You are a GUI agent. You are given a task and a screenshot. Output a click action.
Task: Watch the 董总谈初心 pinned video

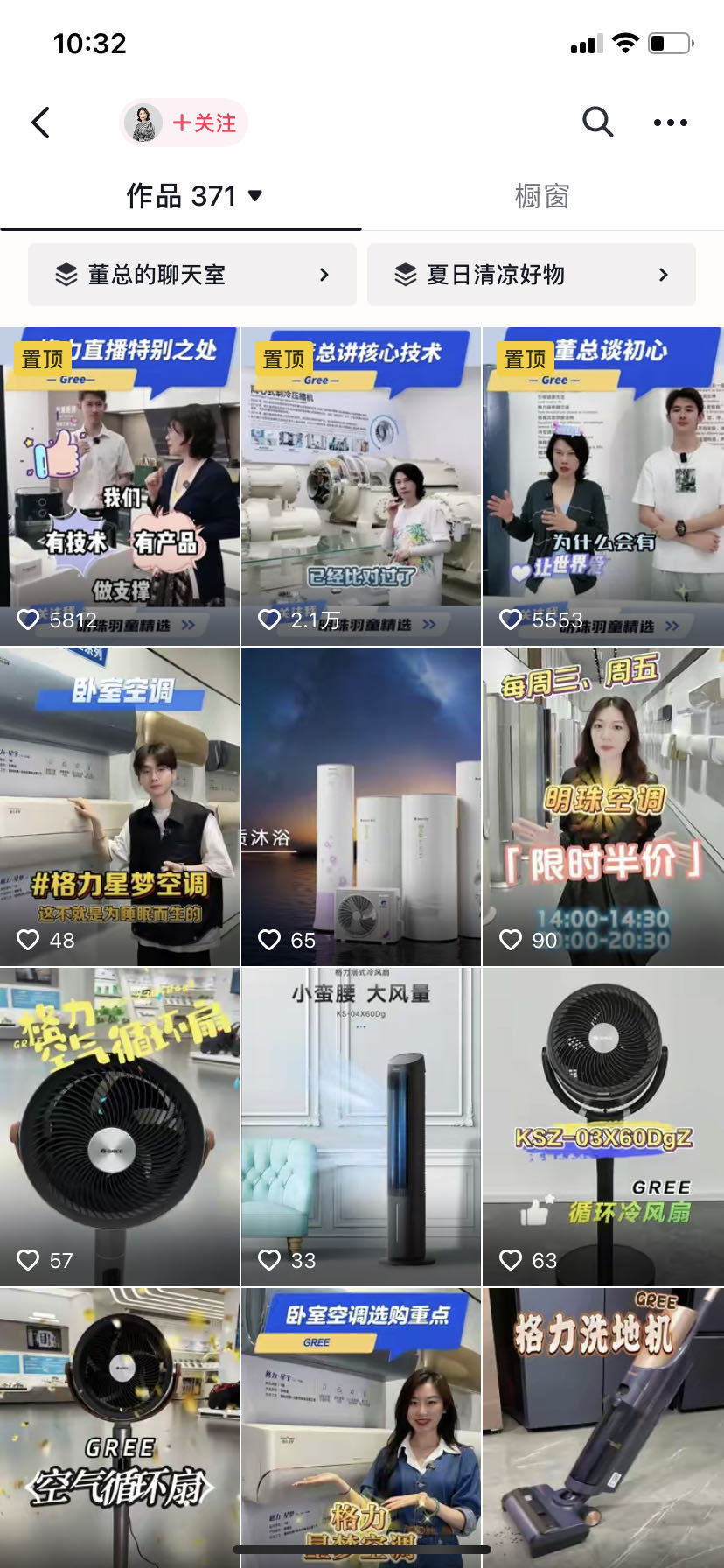coord(603,486)
